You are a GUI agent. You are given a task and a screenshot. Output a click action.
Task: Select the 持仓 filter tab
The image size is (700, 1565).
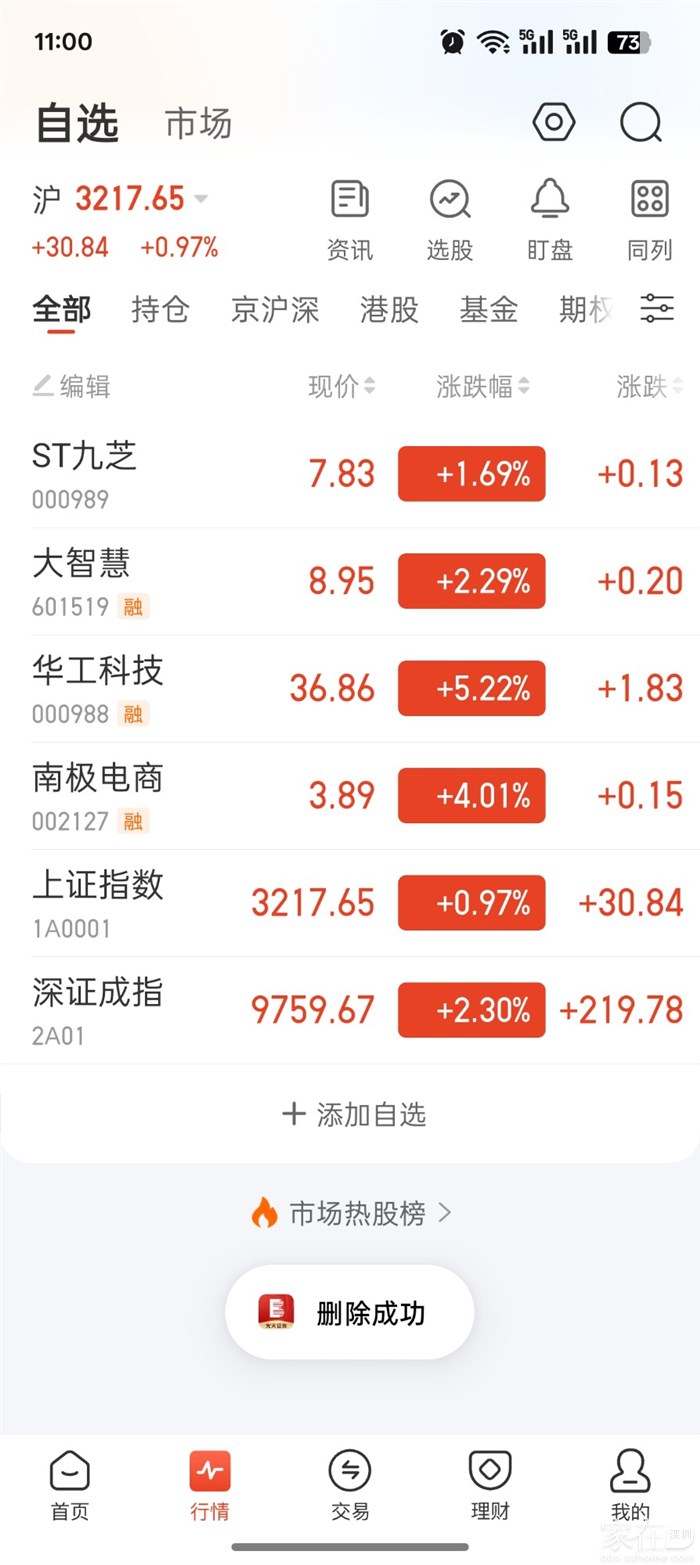160,310
